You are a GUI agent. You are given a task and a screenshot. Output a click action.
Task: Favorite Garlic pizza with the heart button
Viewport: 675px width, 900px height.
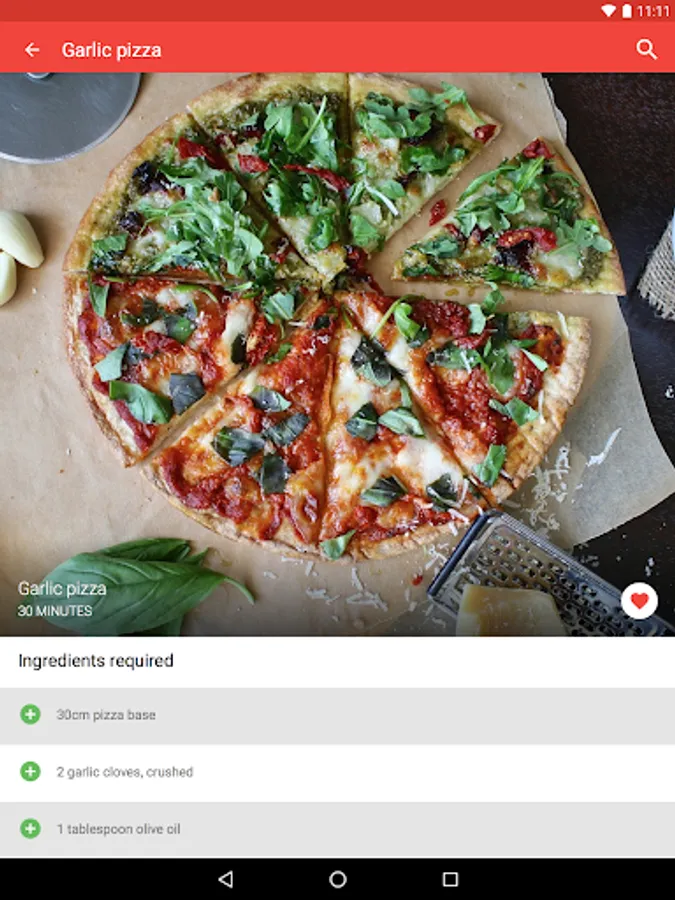click(x=639, y=600)
